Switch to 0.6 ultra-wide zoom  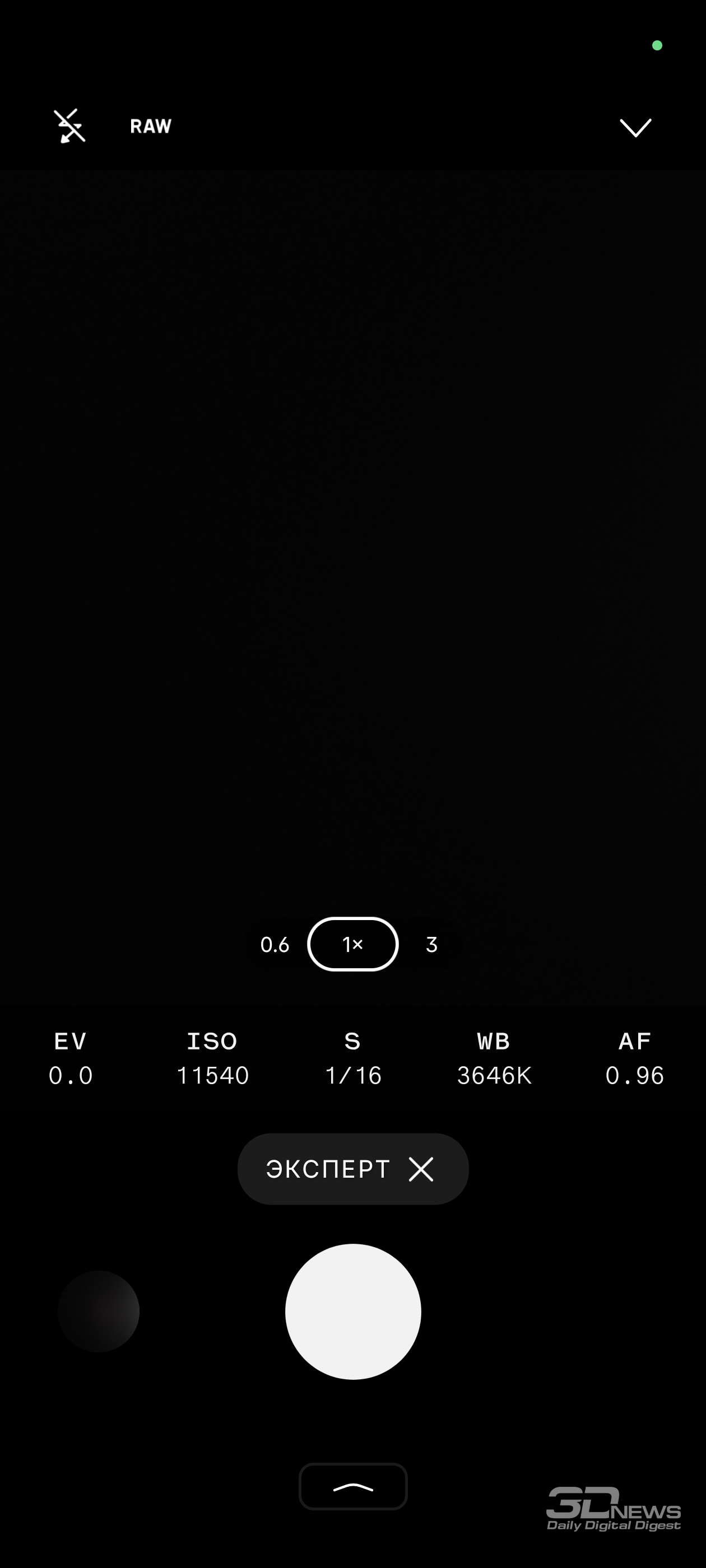click(x=275, y=944)
